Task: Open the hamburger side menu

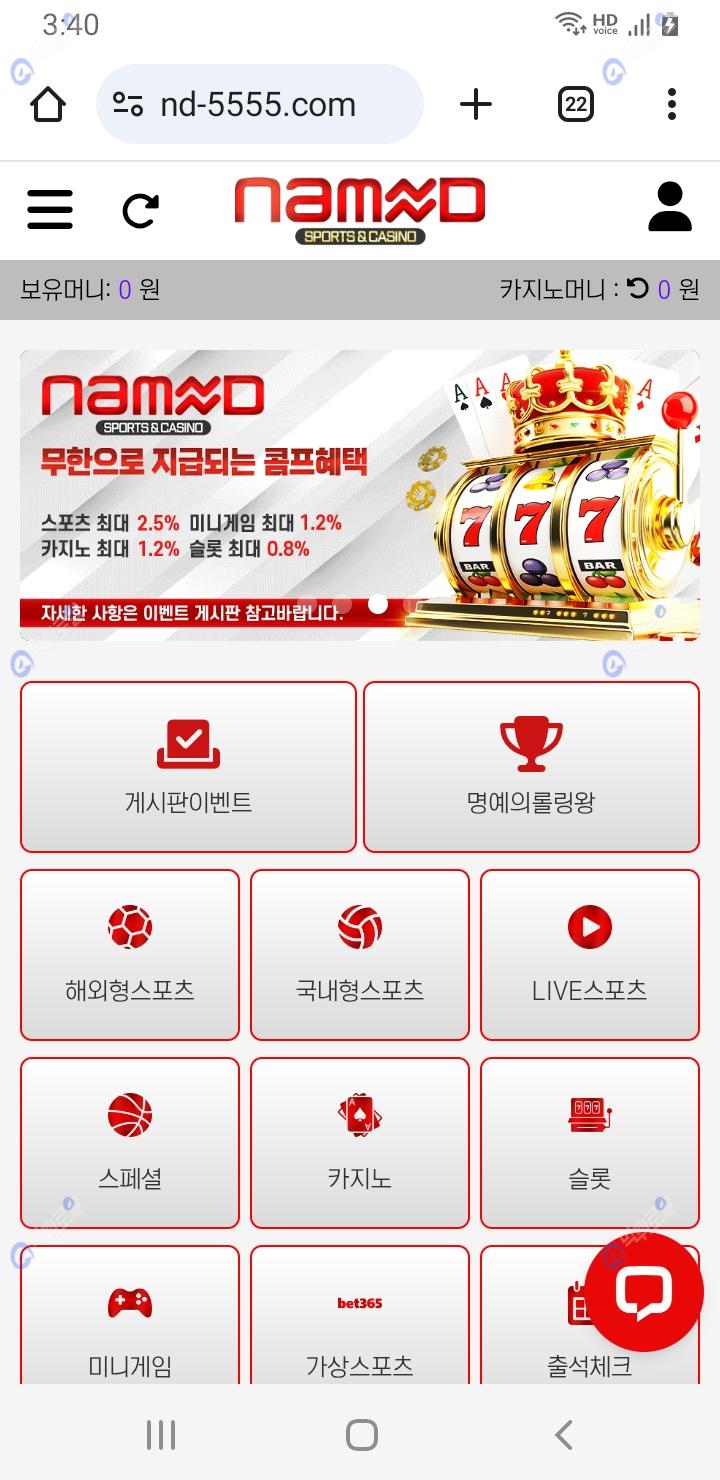Action: pos(49,210)
